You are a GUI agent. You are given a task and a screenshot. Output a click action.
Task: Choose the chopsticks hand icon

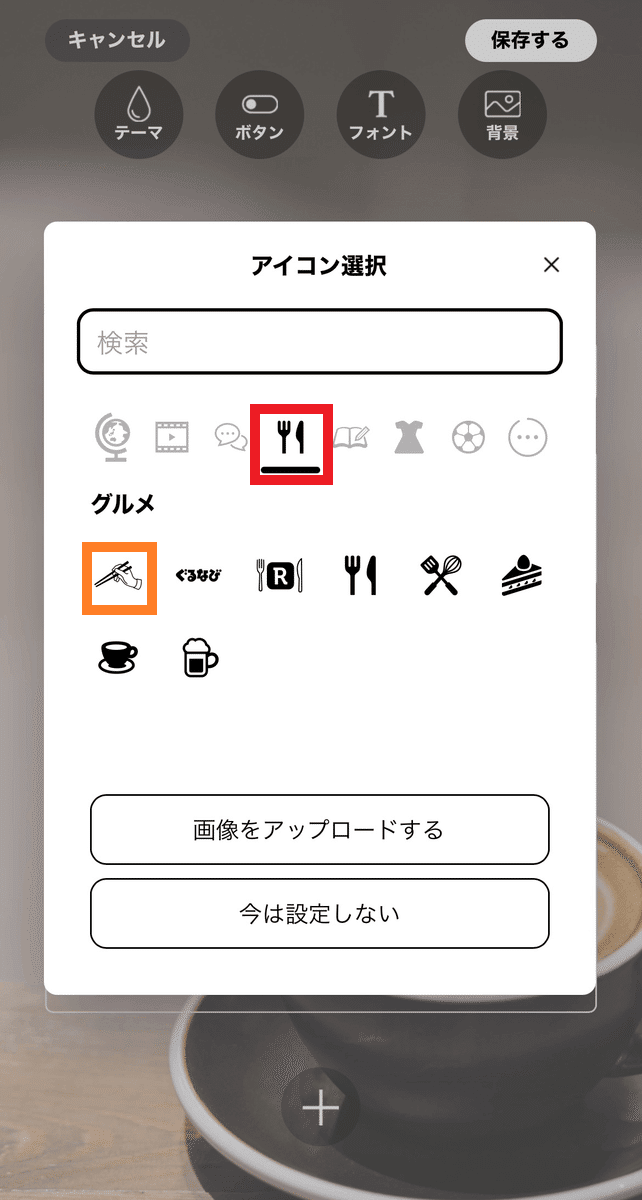click(119, 577)
